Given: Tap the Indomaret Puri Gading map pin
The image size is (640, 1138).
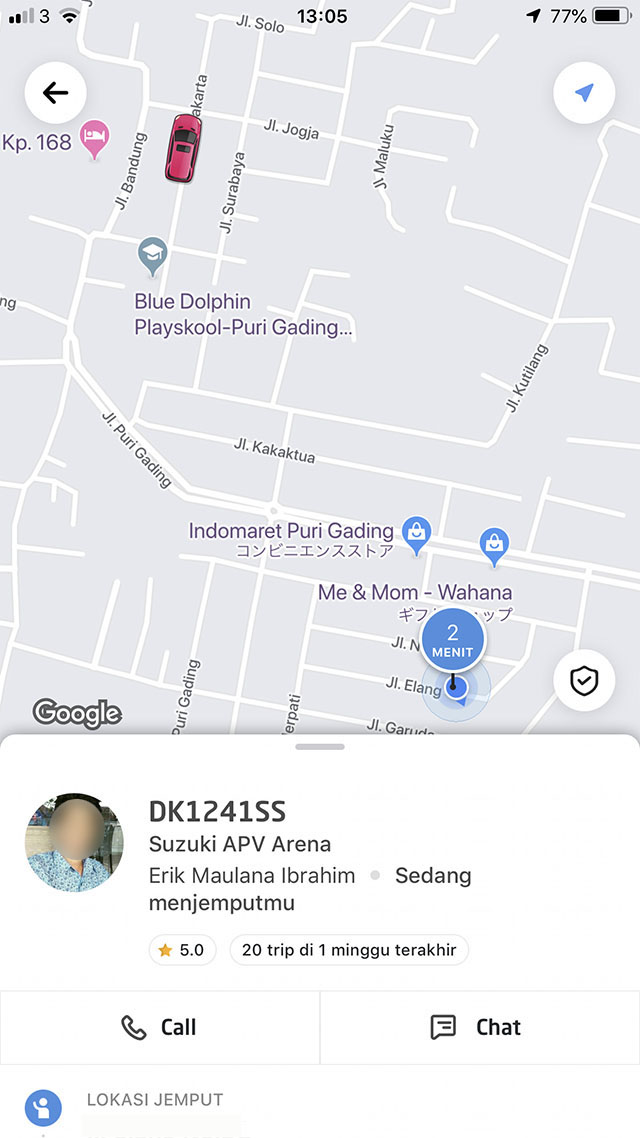Looking at the screenshot, I should (x=416, y=532).
